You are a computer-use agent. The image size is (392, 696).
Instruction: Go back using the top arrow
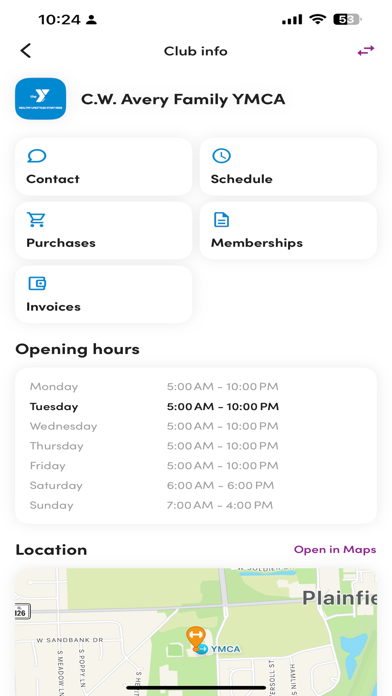(26, 51)
